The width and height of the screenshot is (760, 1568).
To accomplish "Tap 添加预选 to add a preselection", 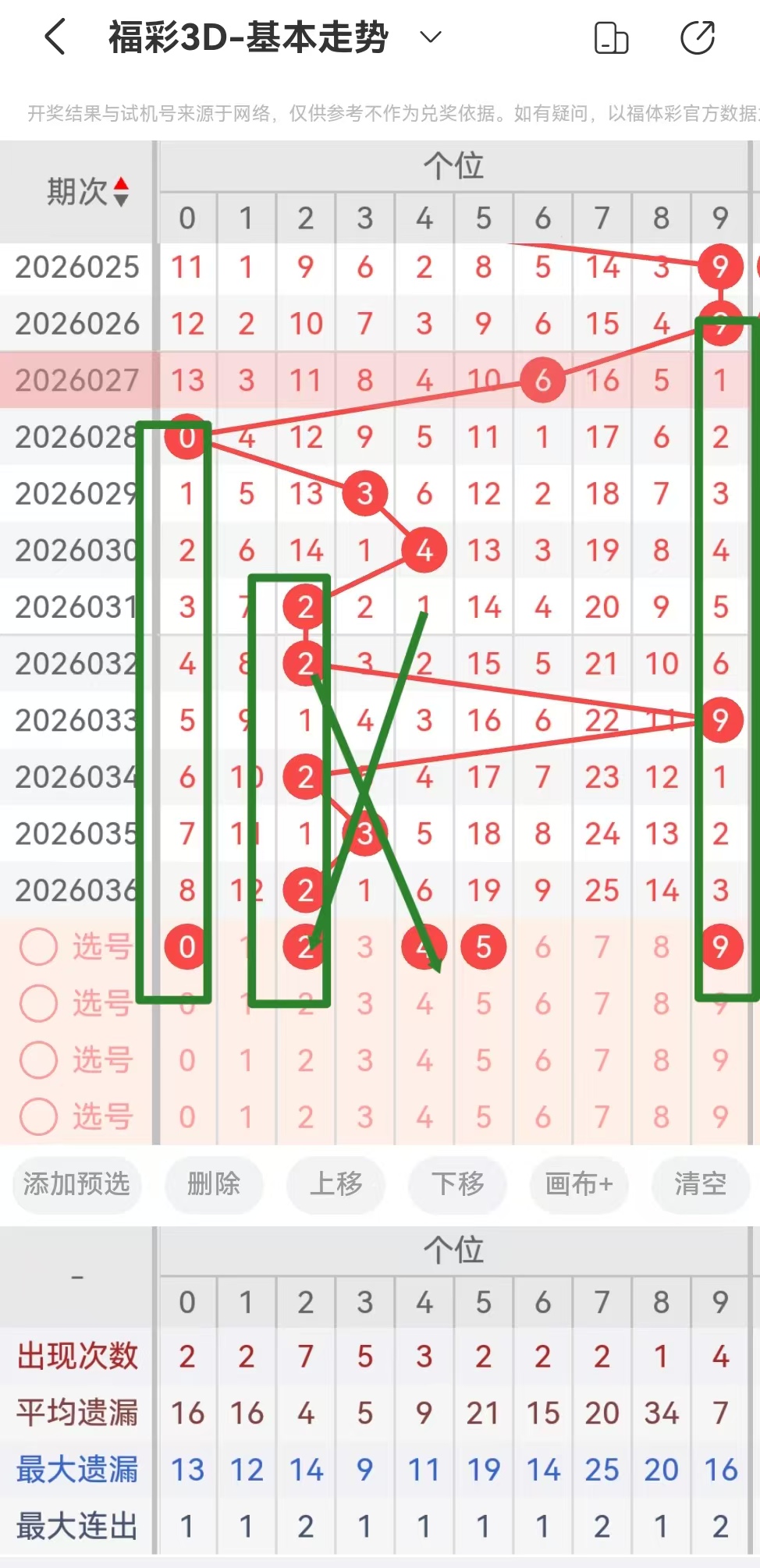I will (76, 1184).
